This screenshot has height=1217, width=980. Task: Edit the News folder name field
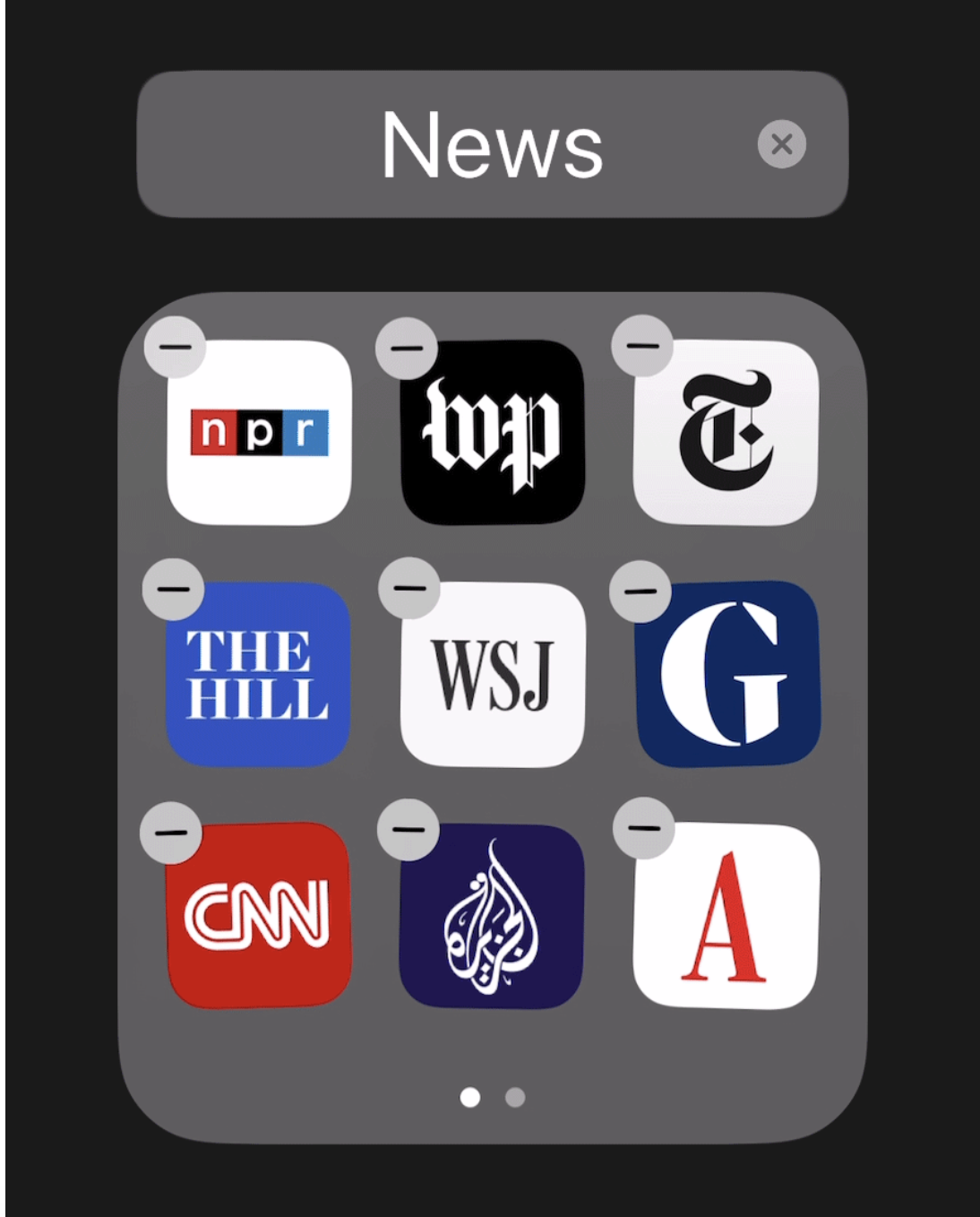491,144
